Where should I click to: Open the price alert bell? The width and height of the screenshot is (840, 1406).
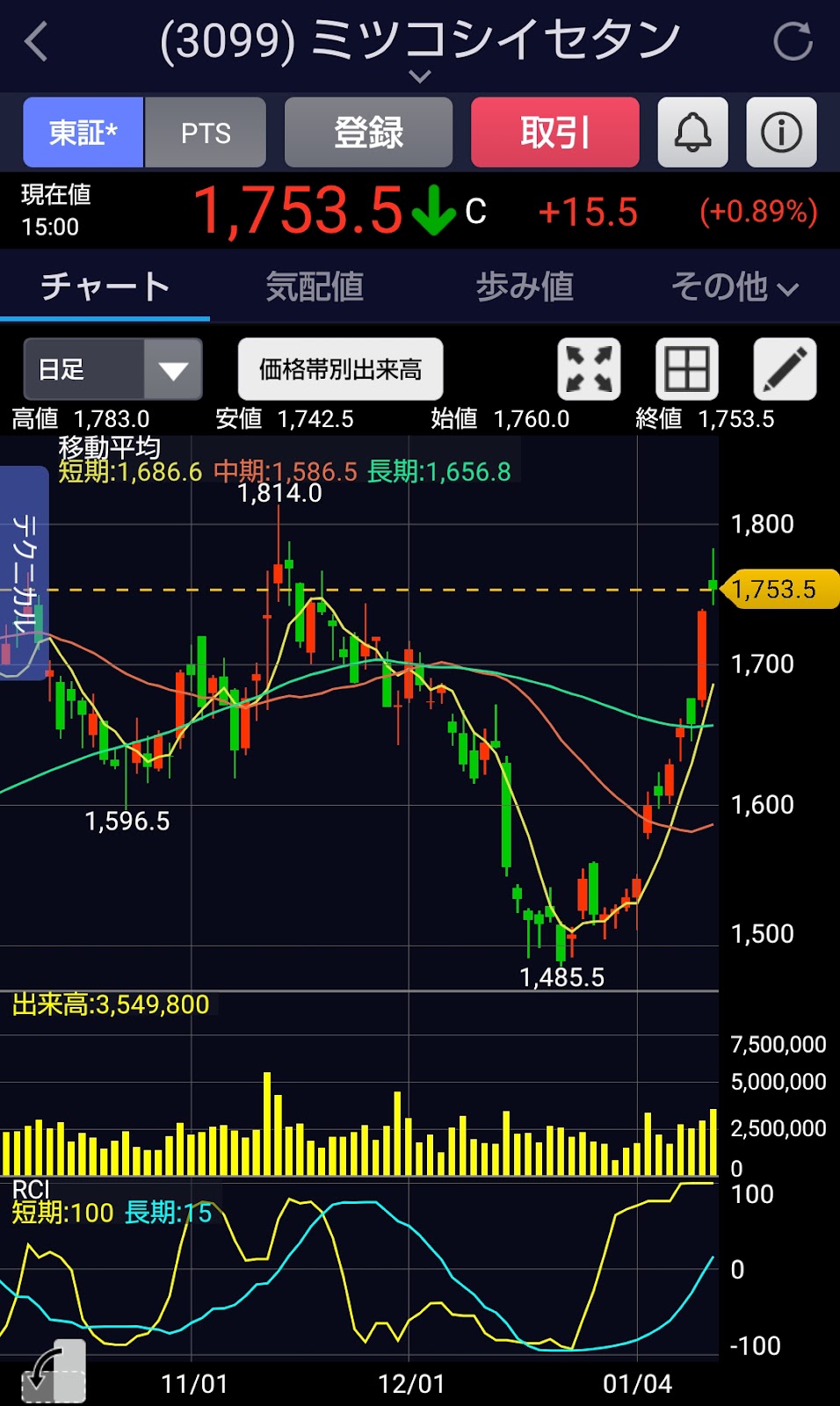tap(692, 133)
